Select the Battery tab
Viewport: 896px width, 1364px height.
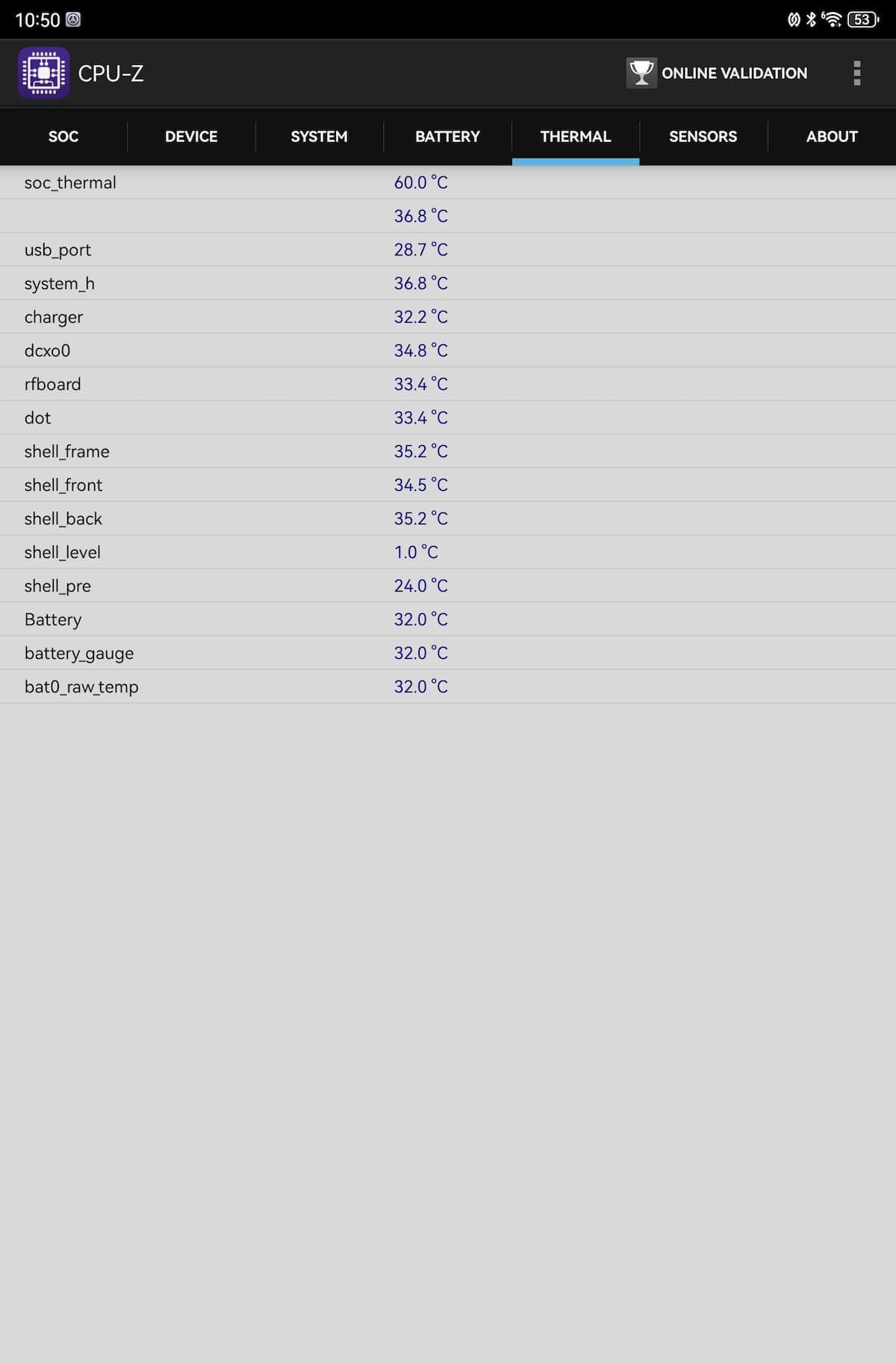447,137
